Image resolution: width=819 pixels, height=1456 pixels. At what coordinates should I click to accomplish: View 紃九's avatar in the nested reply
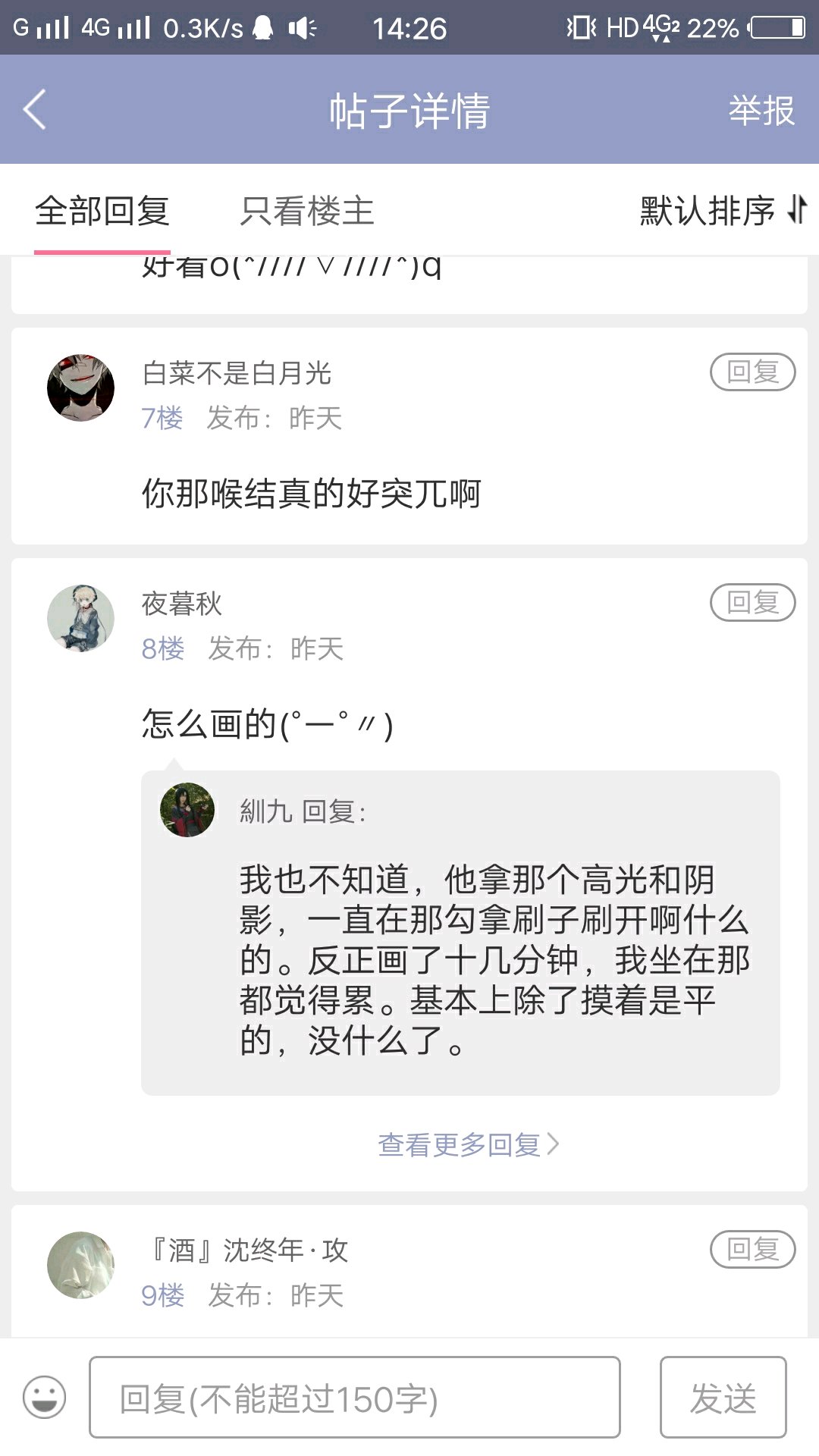coord(187,810)
